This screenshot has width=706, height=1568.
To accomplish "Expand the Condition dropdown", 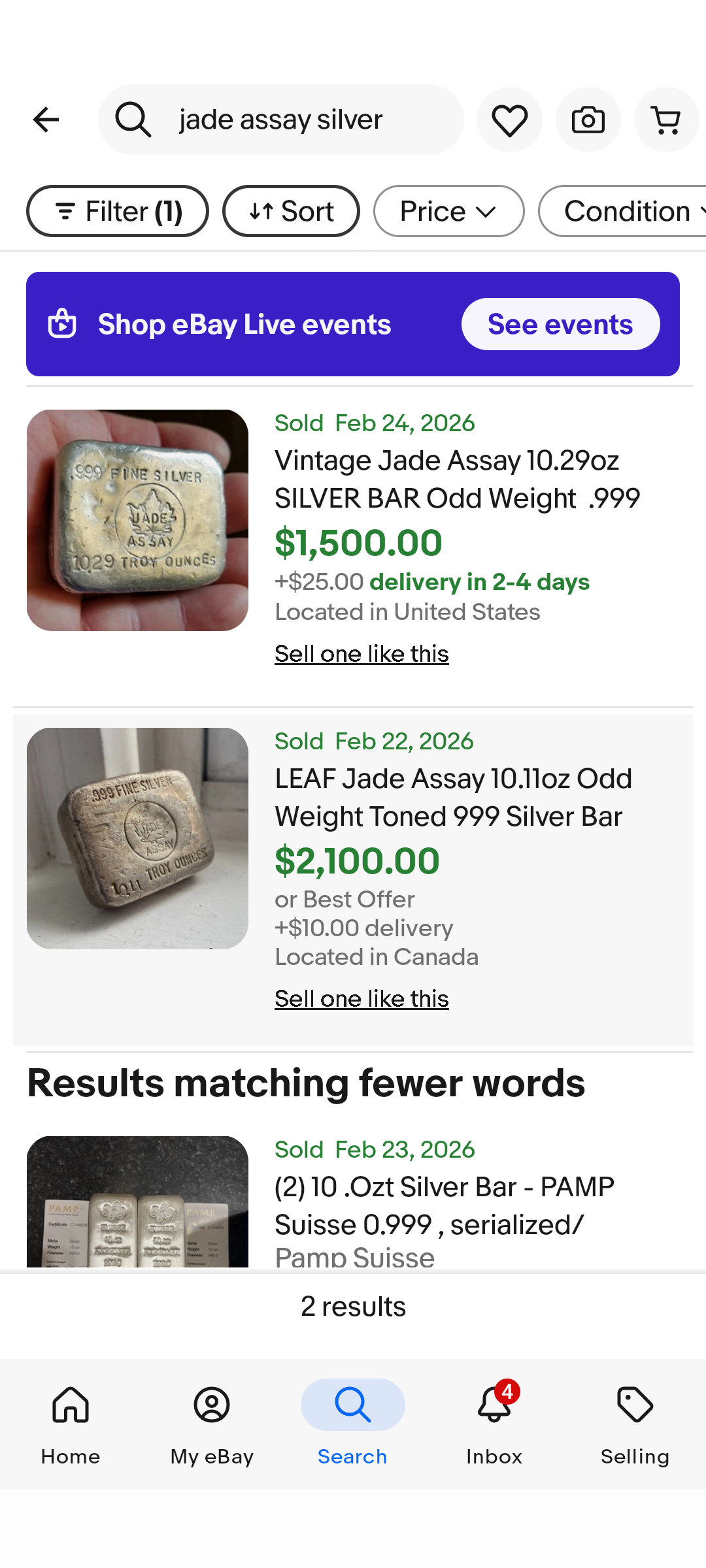I will [x=628, y=211].
